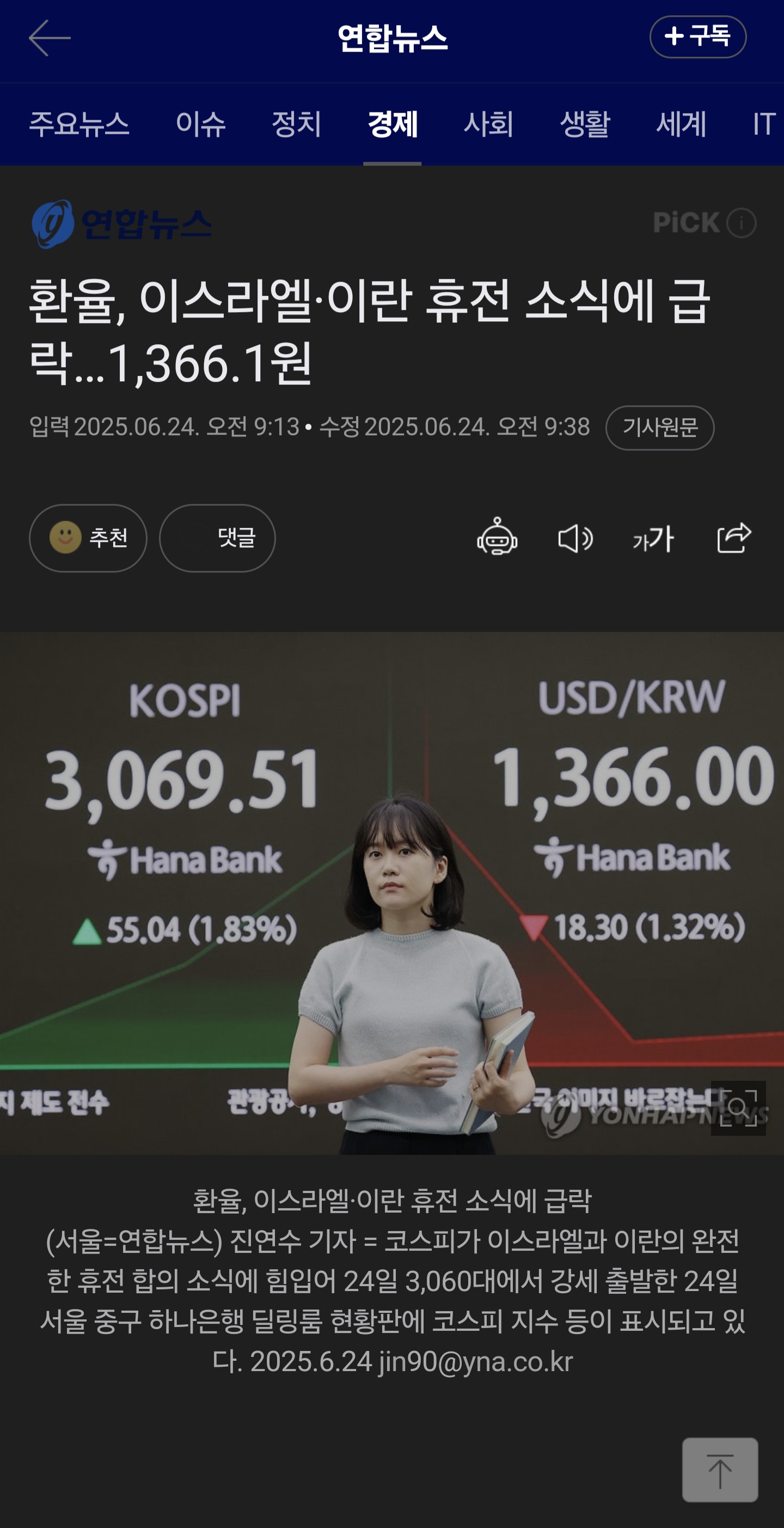Open the original article via 기사원문
Viewport: 784px width, 1528px height.
tap(659, 428)
